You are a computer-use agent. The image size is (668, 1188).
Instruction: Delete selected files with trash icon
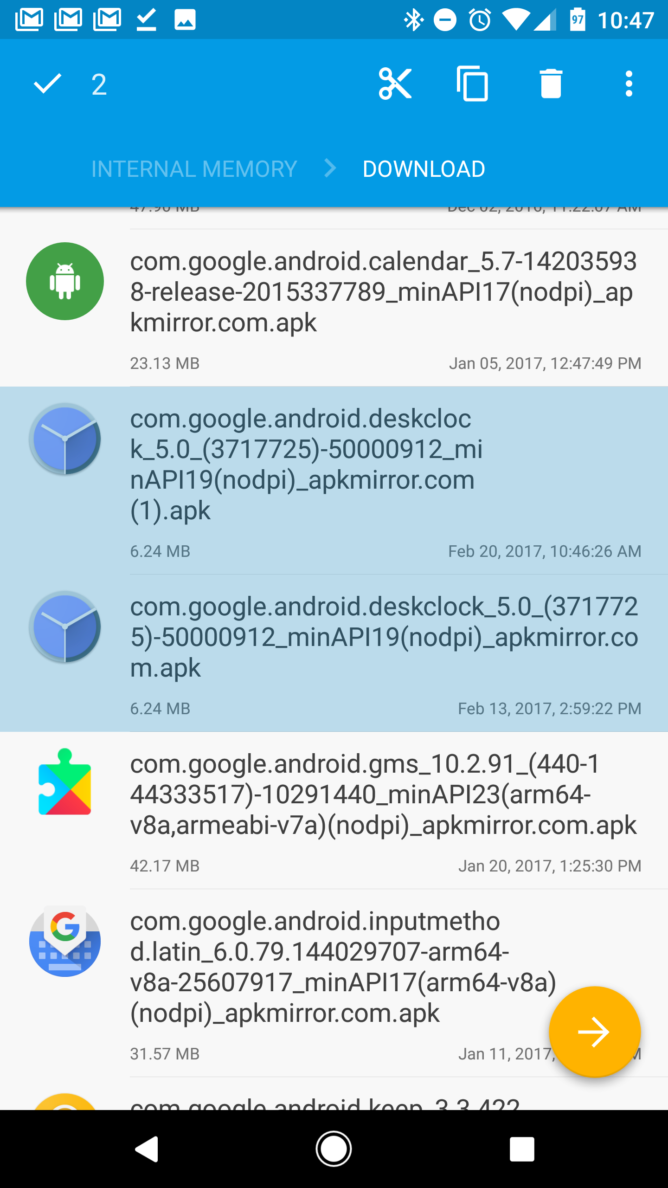(x=551, y=83)
